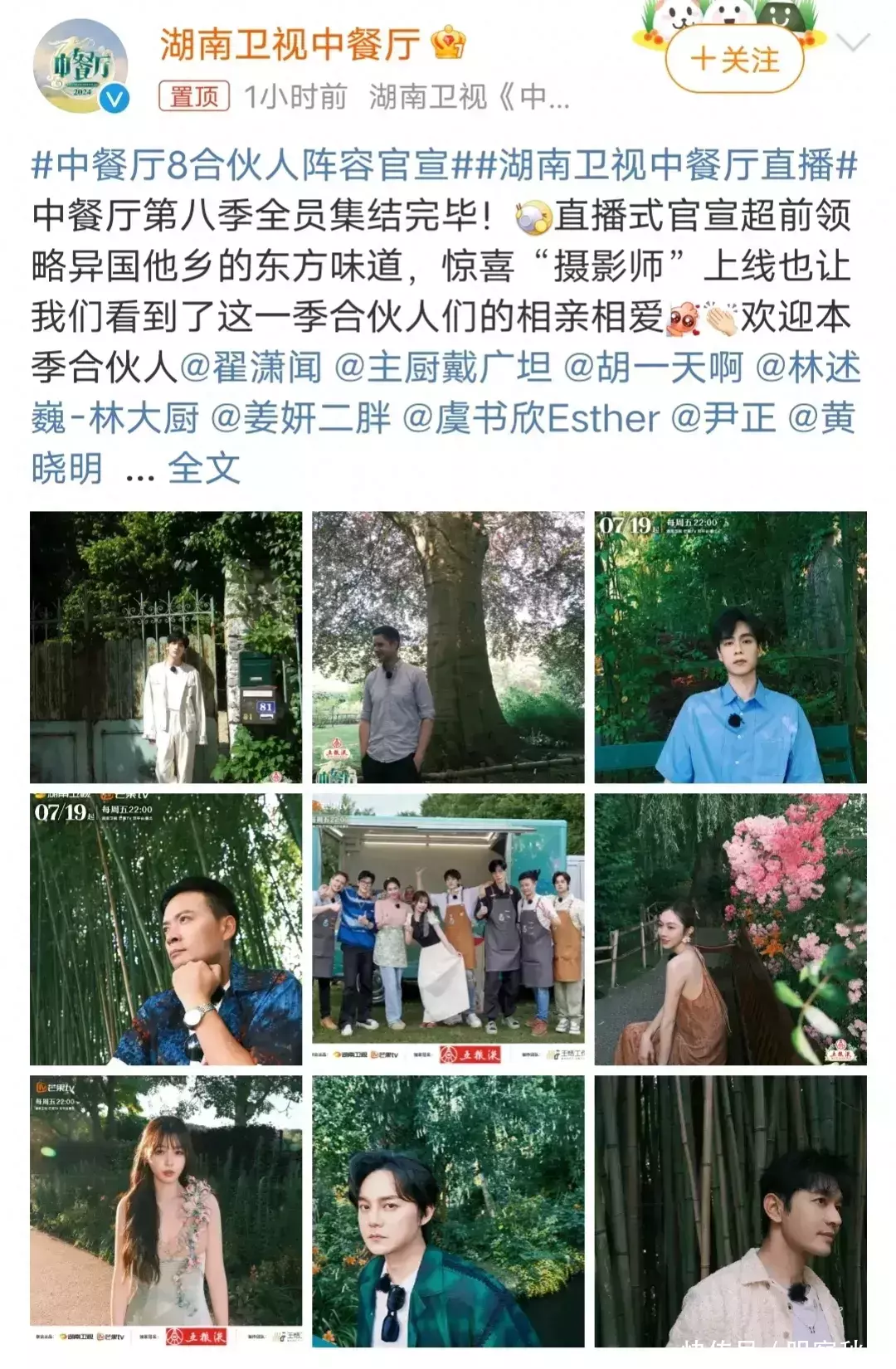View photo of woman beside pink flowers
Screen dimensions: 896x1369
[730, 929]
